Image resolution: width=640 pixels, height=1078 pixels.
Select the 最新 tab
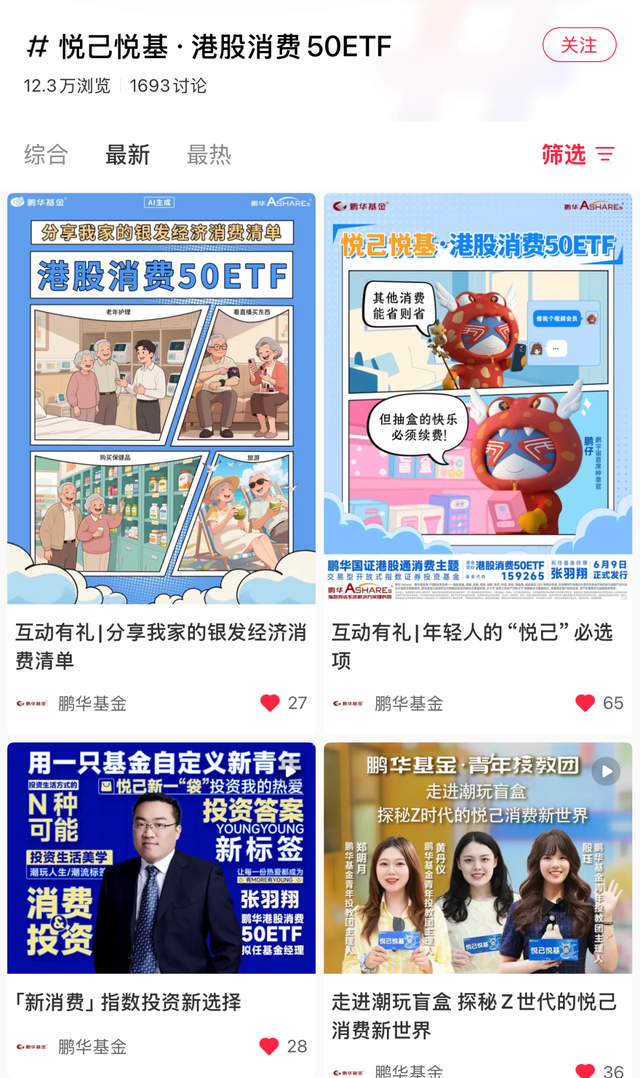click(x=127, y=155)
